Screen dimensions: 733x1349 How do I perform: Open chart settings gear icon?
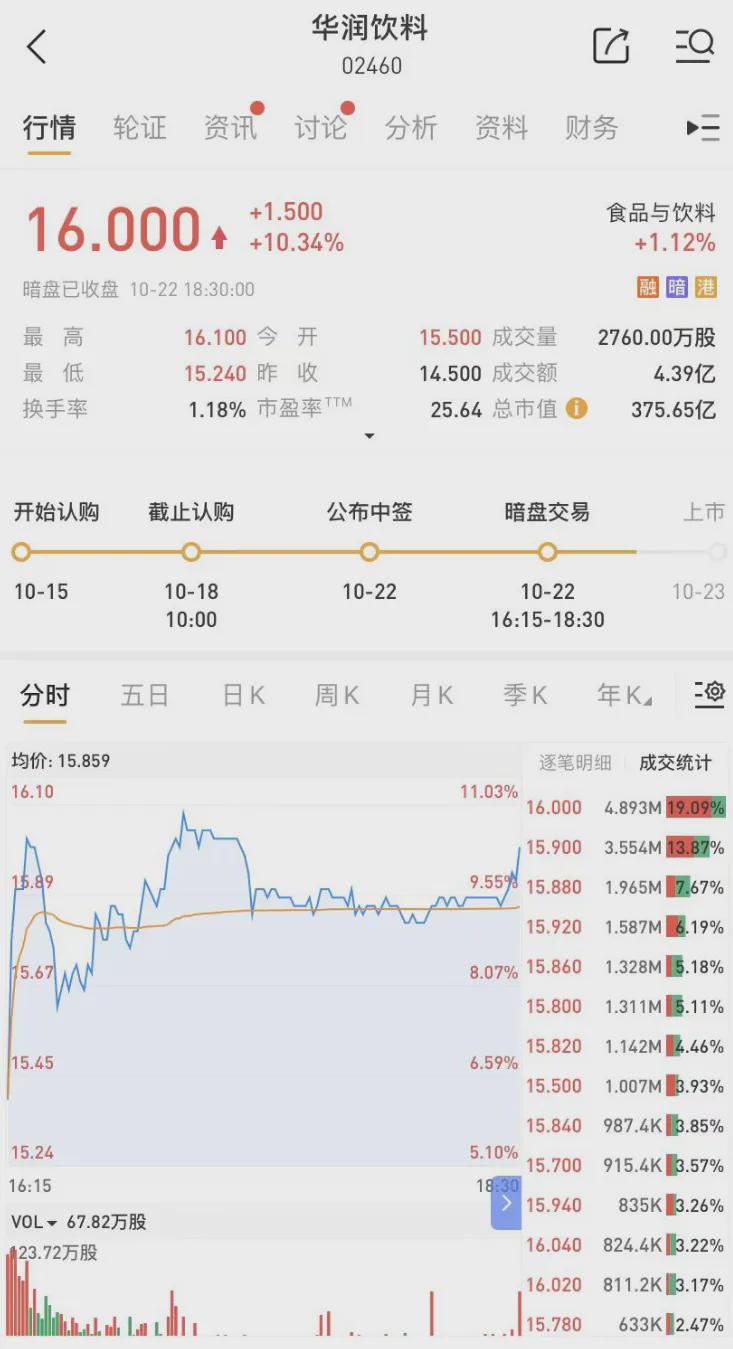(x=709, y=693)
